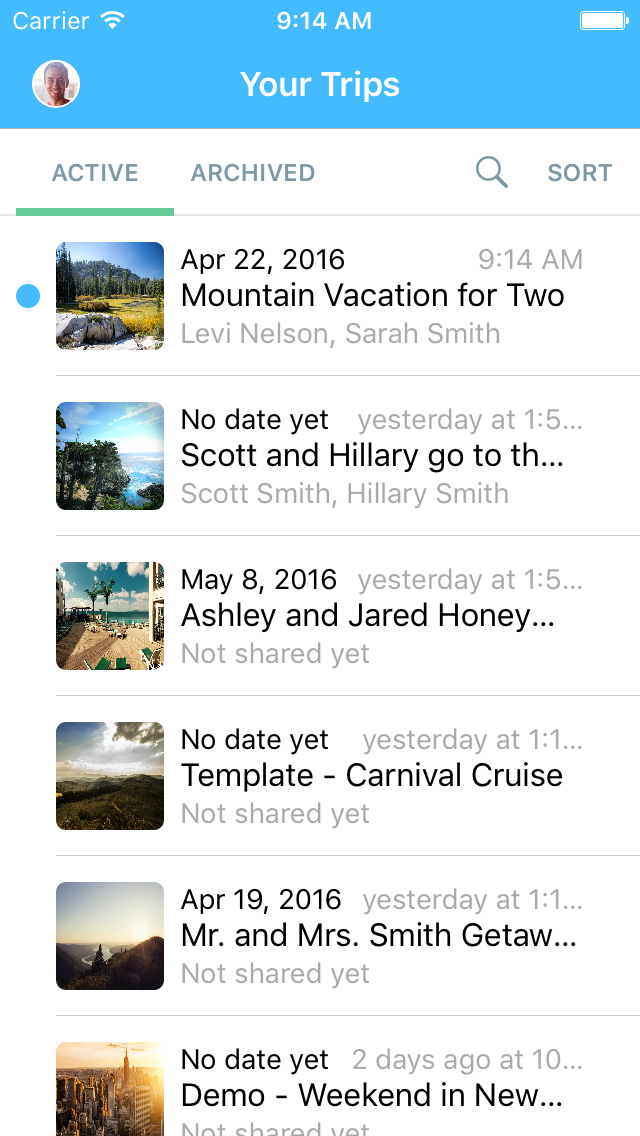
Task: Open the profile avatar in the header
Action: (x=56, y=84)
